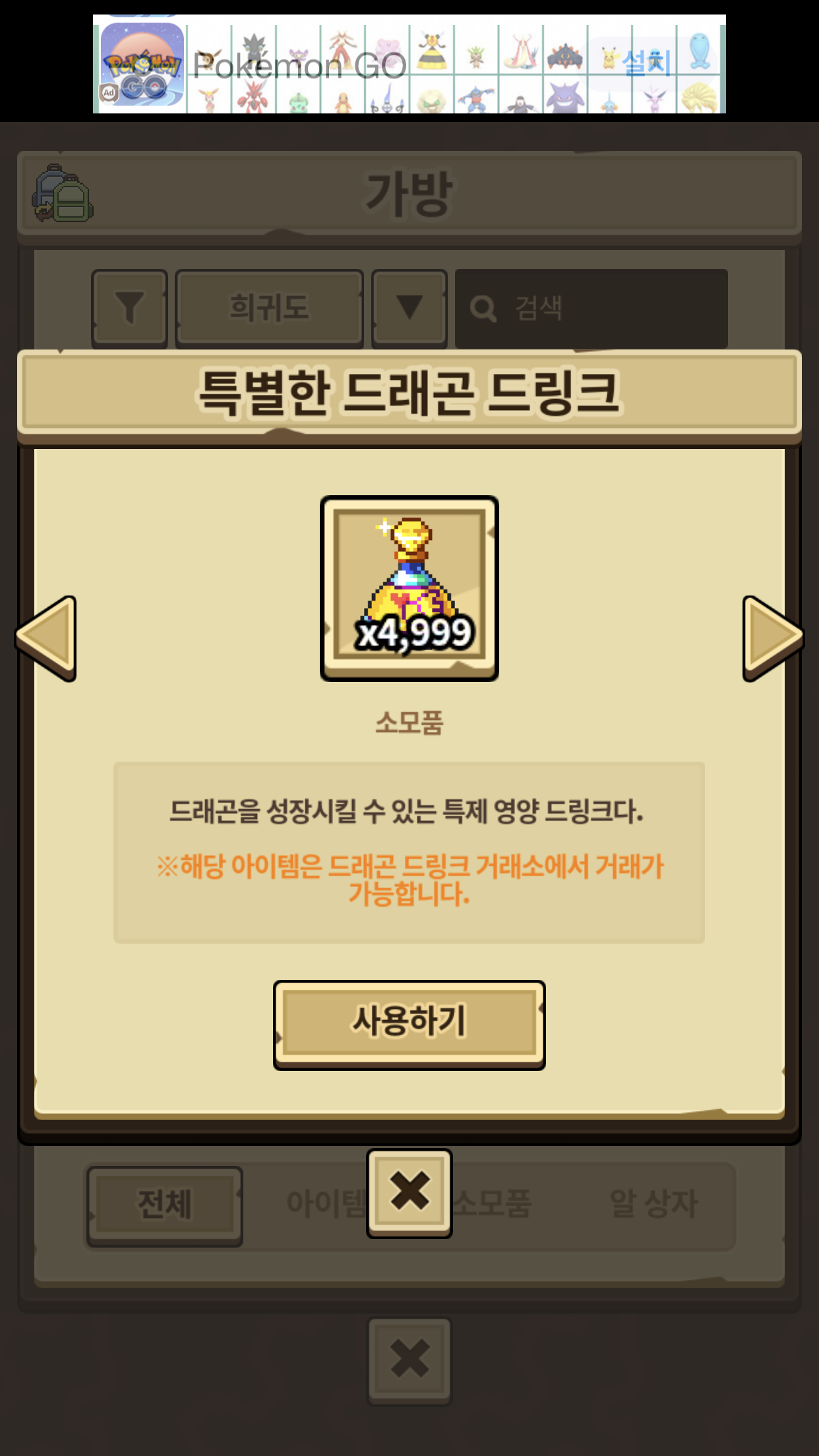The image size is (819, 1456).
Task: Tap the 사용하기 button to use the item
Action: [409, 1023]
